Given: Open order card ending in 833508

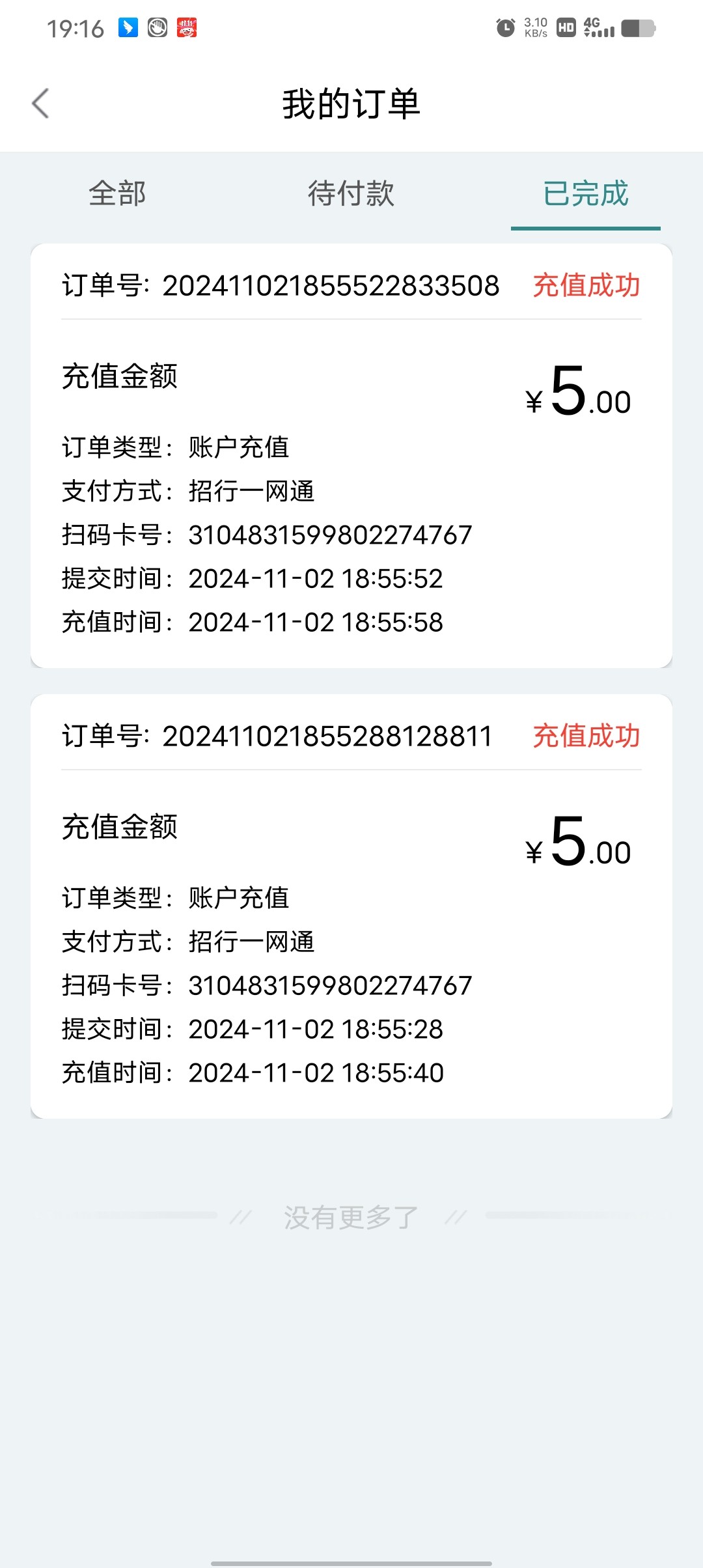Looking at the screenshot, I should pyautogui.click(x=351, y=456).
